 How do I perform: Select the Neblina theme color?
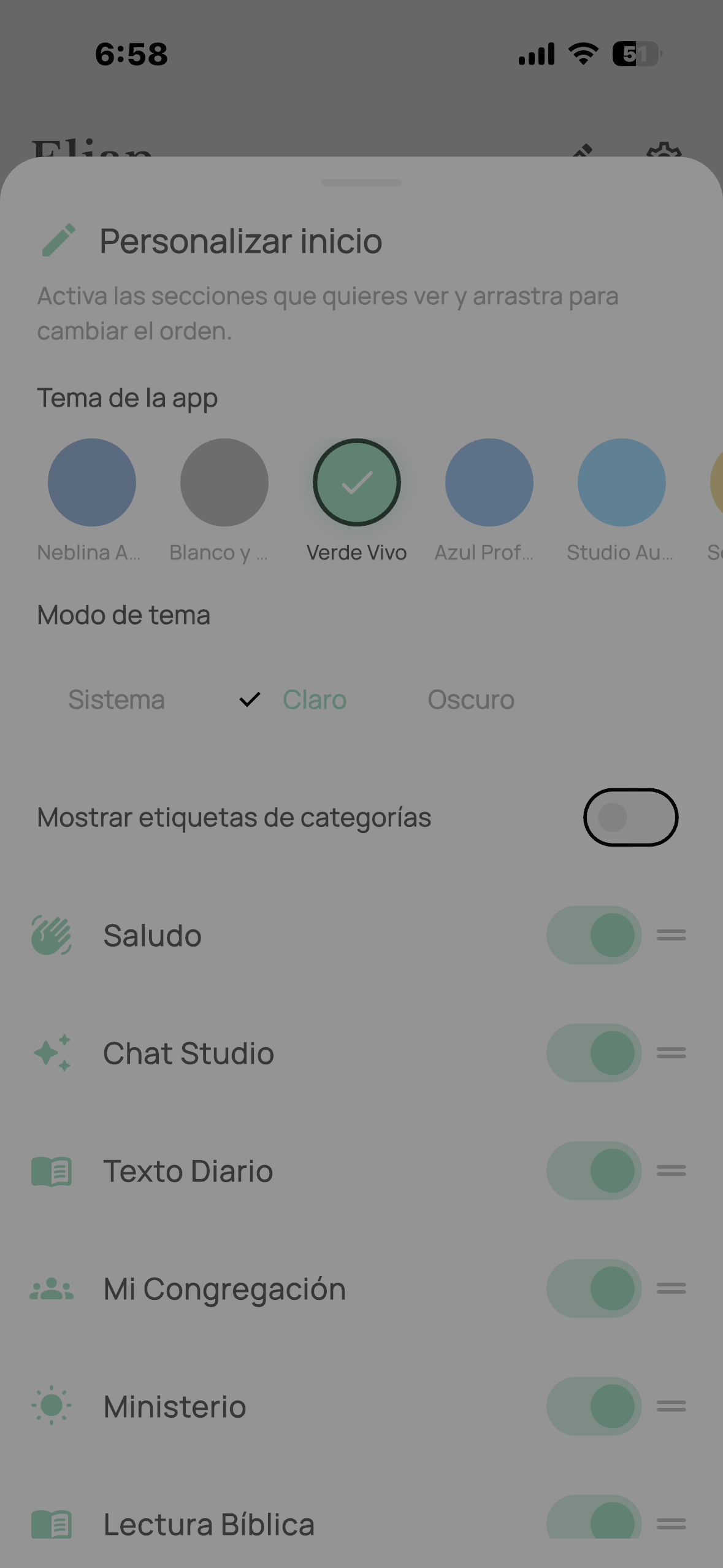click(92, 482)
